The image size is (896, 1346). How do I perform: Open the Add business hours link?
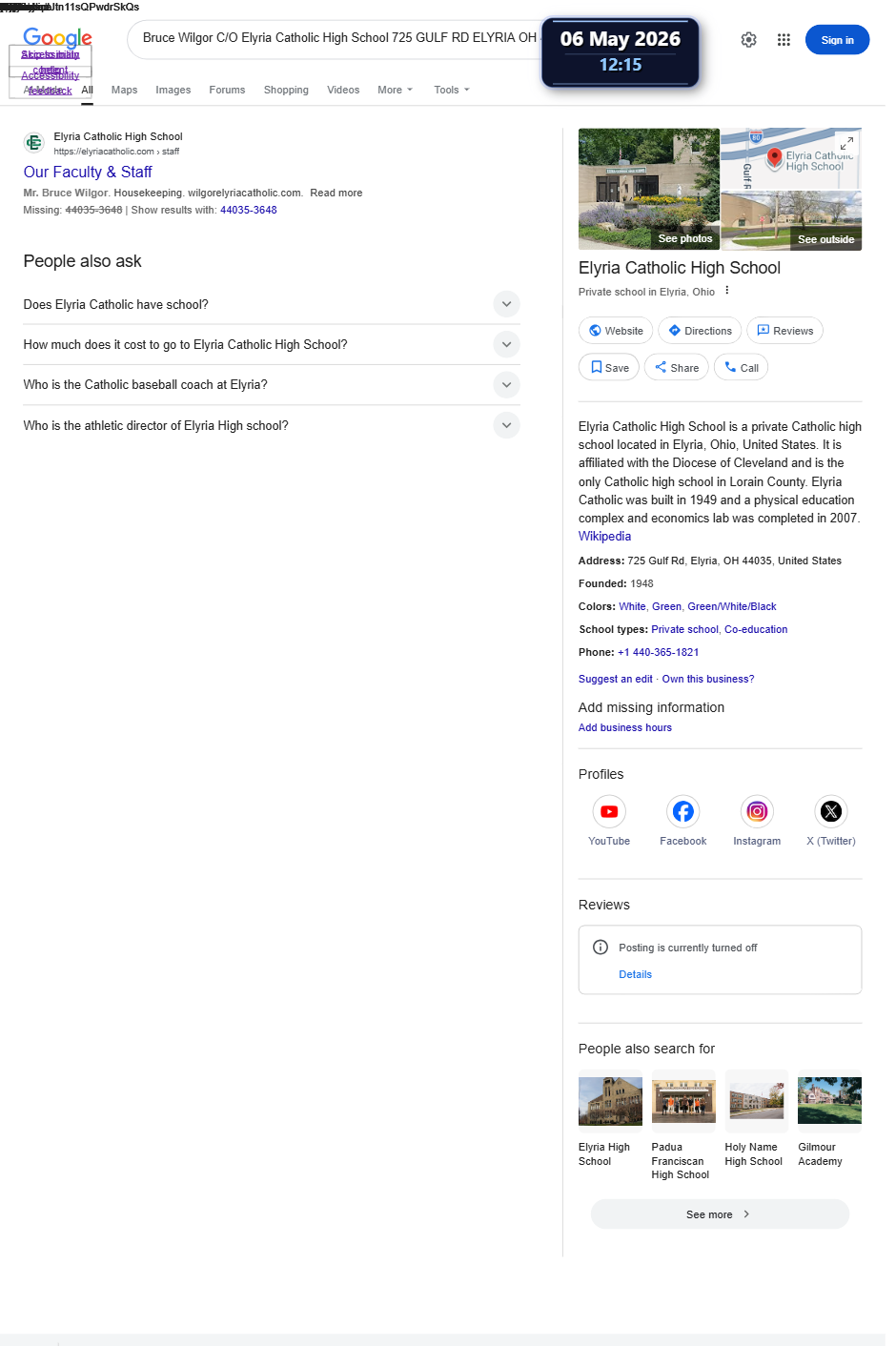coord(625,727)
